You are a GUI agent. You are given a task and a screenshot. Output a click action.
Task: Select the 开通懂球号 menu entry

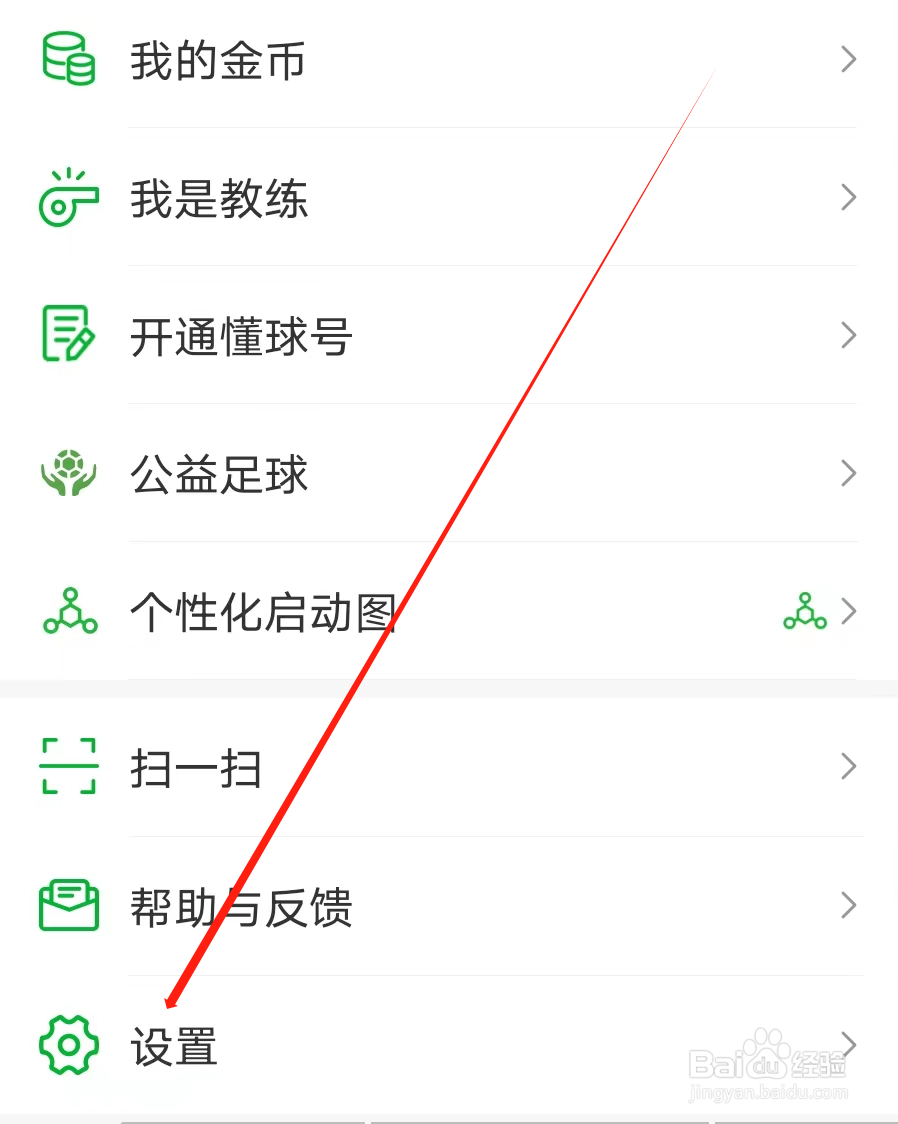(x=241, y=336)
